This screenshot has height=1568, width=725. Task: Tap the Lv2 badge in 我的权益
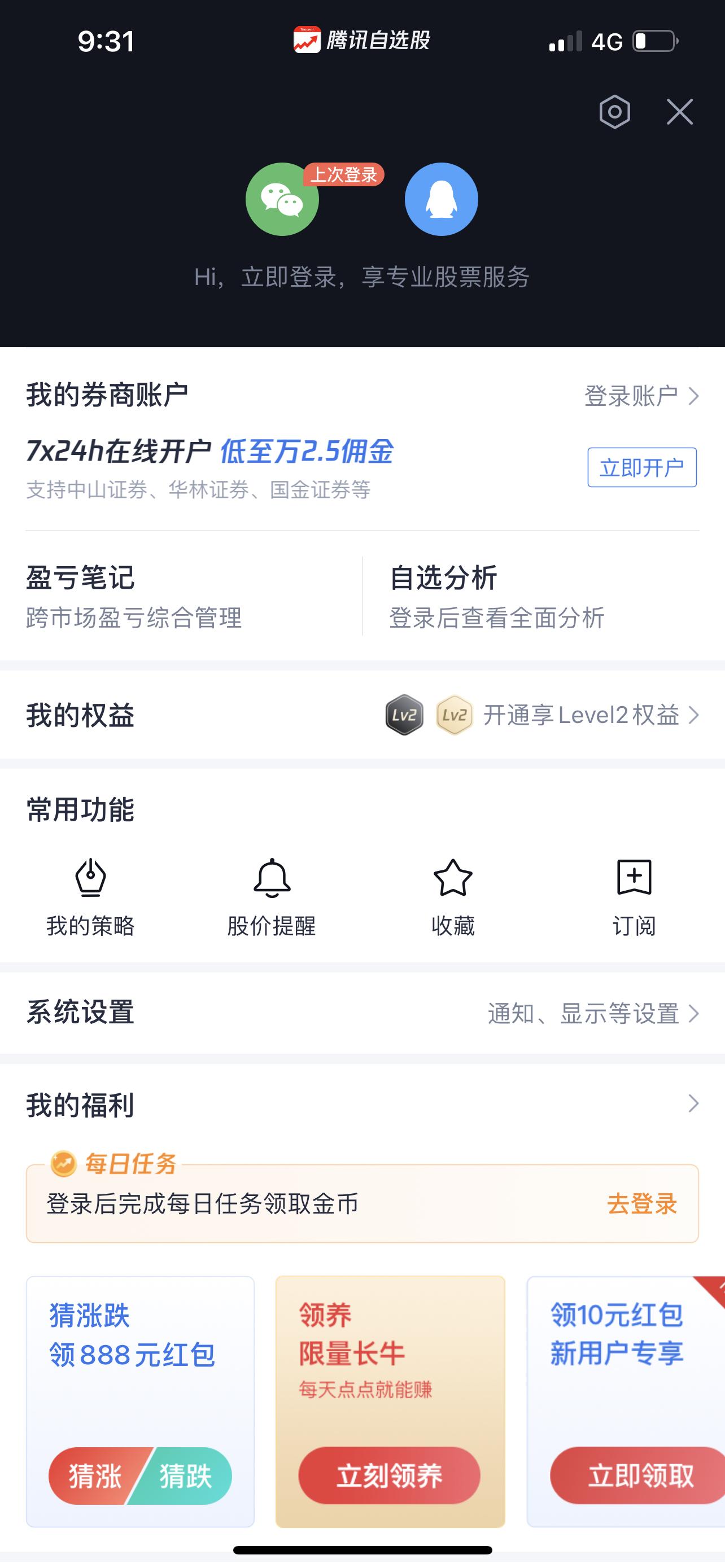[x=404, y=716]
